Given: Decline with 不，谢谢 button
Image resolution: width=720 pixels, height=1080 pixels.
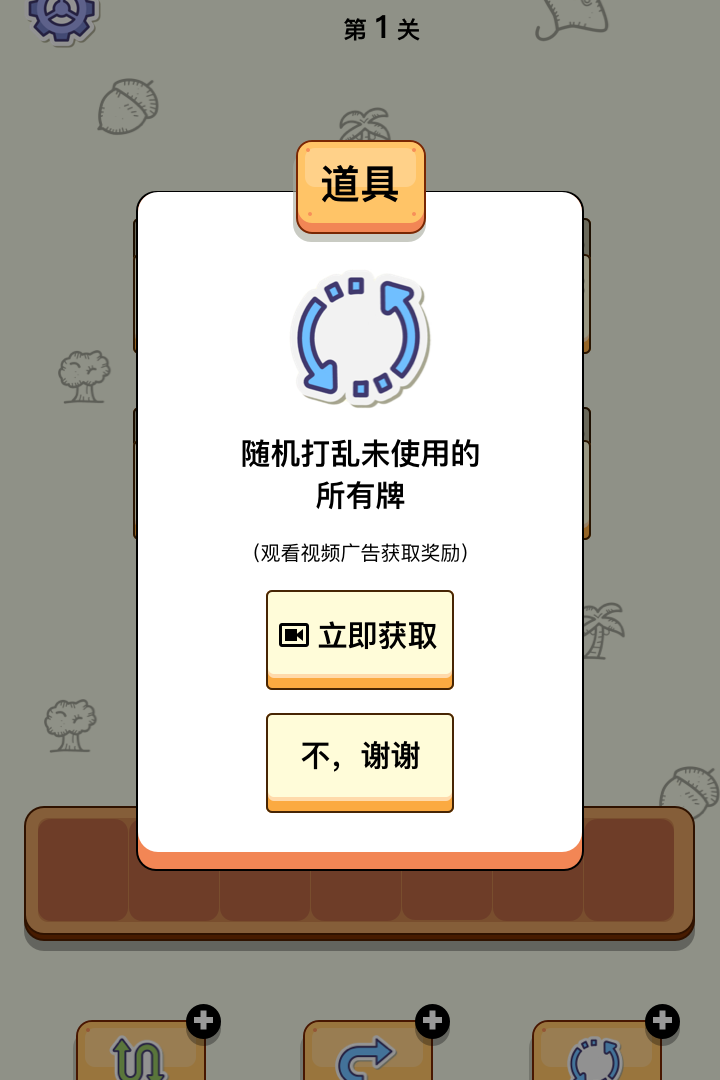Looking at the screenshot, I should 360,760.
